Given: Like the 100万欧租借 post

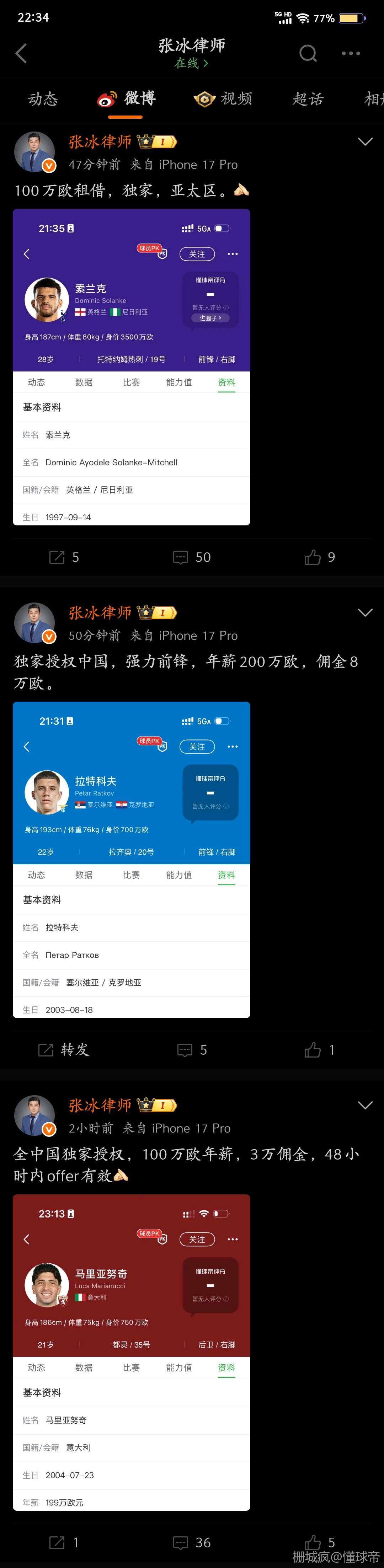Looking at the screenshot, I should [320, 557].
